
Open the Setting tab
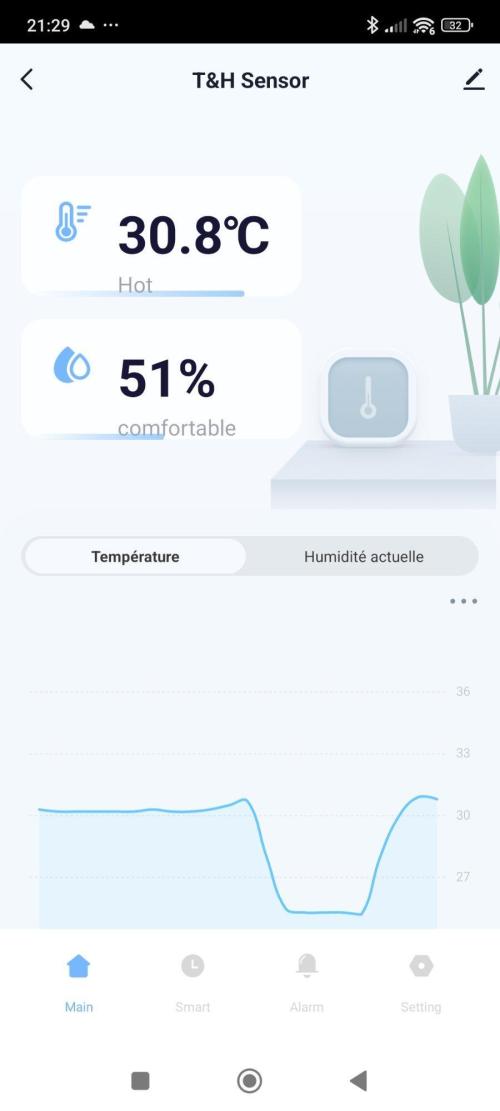[421, 982]
